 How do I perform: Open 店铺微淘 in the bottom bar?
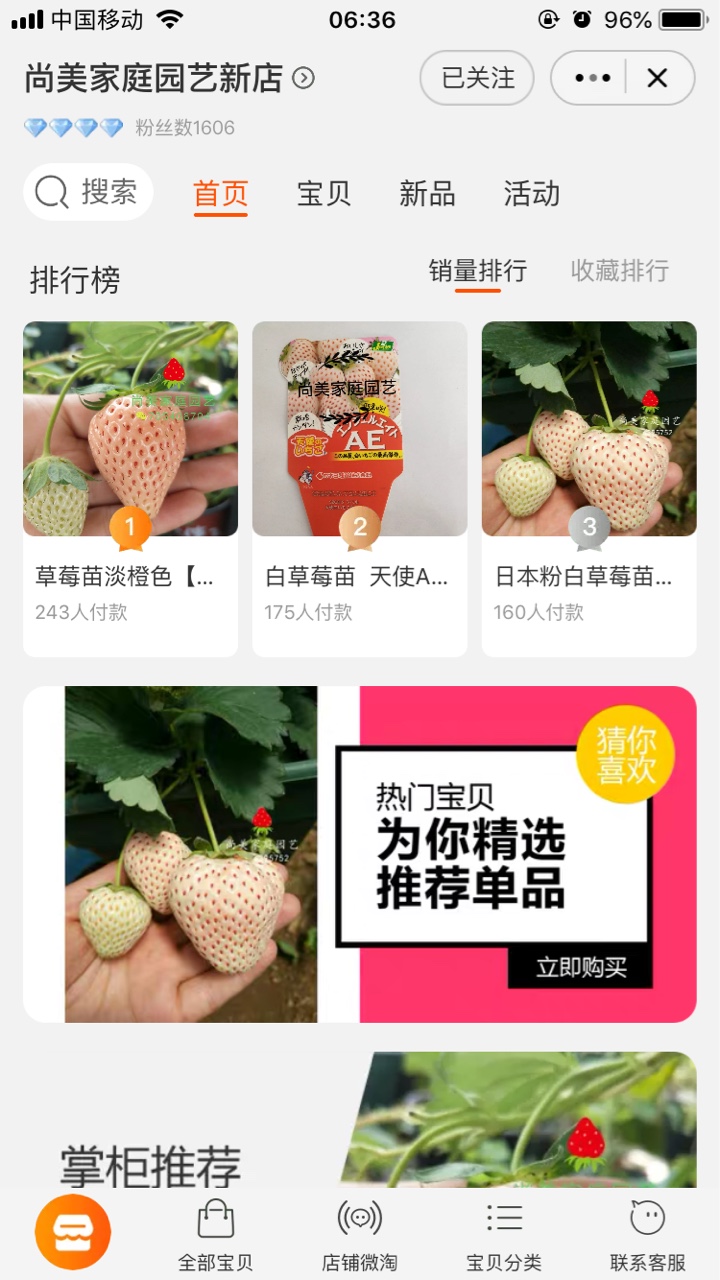tap(359, 1235)
